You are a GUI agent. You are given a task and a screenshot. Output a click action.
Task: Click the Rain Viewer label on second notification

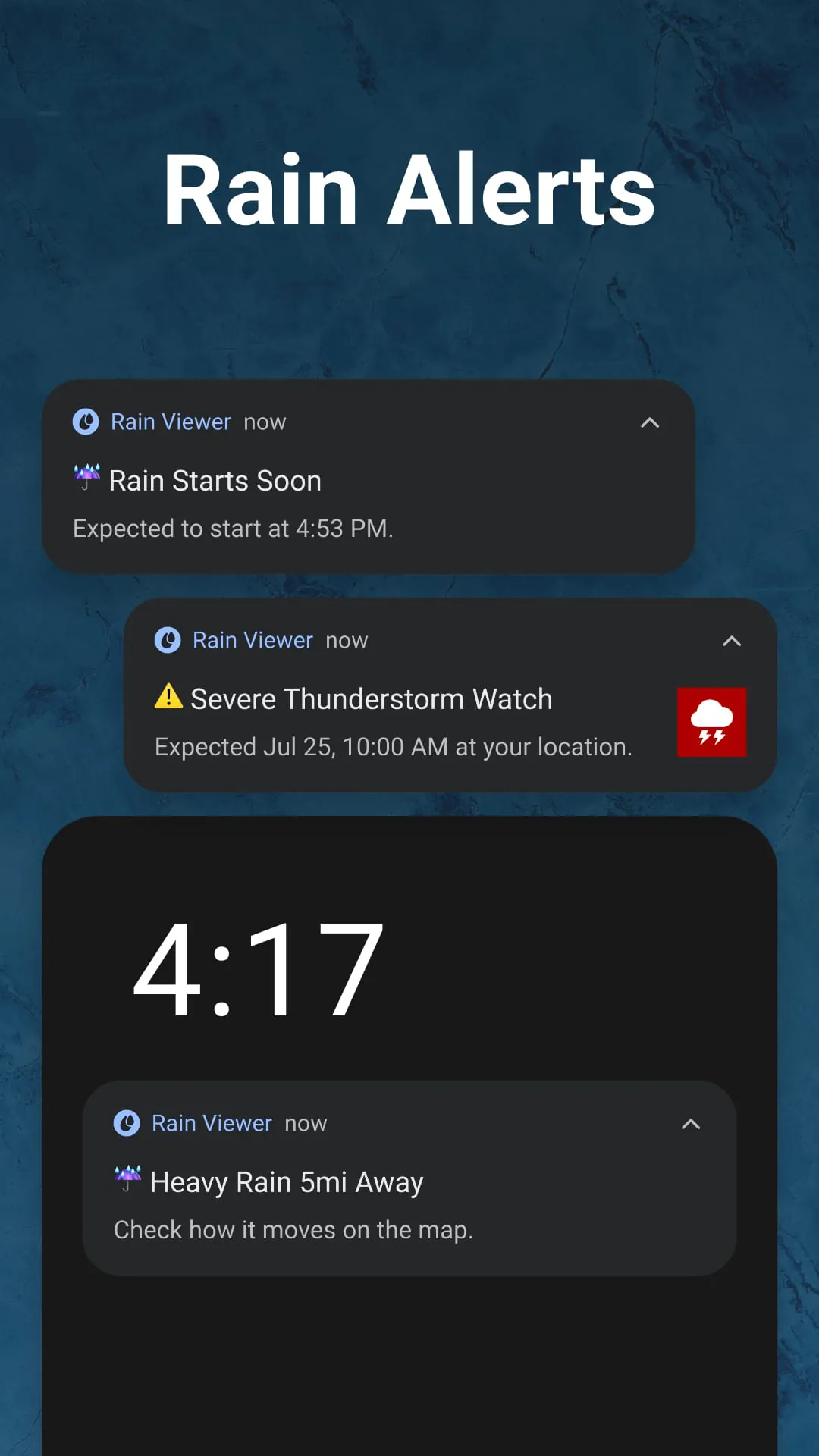tap(253, 641)
